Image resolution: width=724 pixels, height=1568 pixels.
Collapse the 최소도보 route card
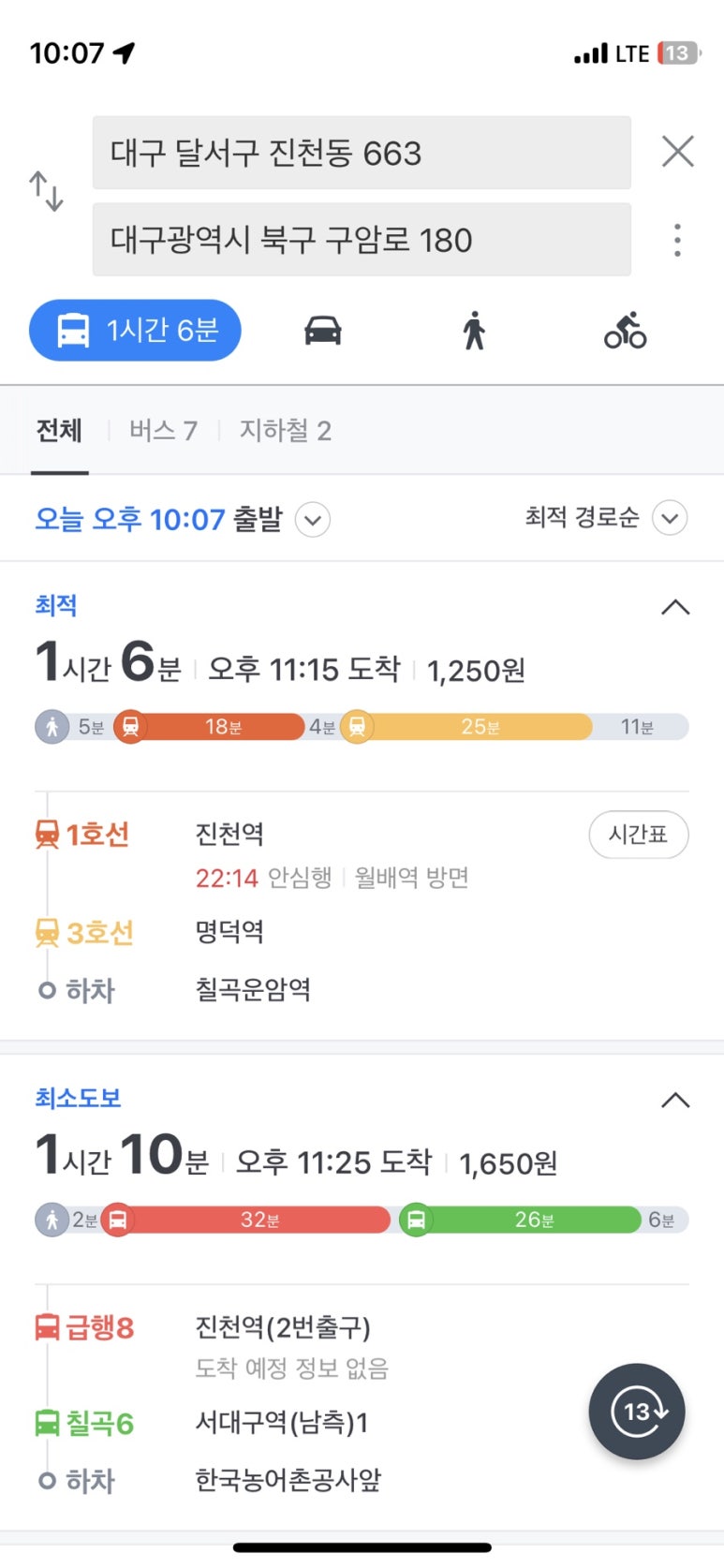coord(675,1101)
